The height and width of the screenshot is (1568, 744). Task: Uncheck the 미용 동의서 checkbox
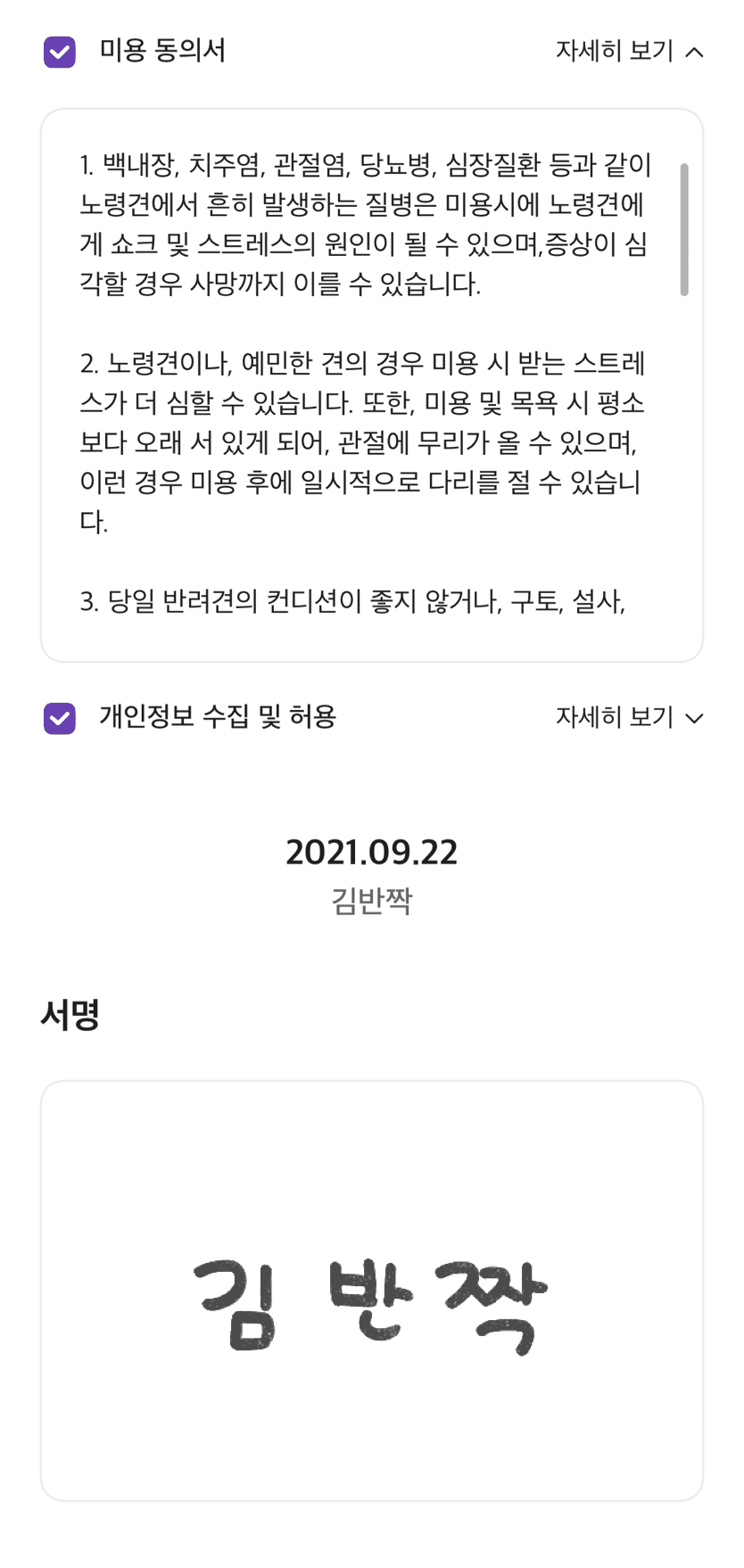point(60,52)
